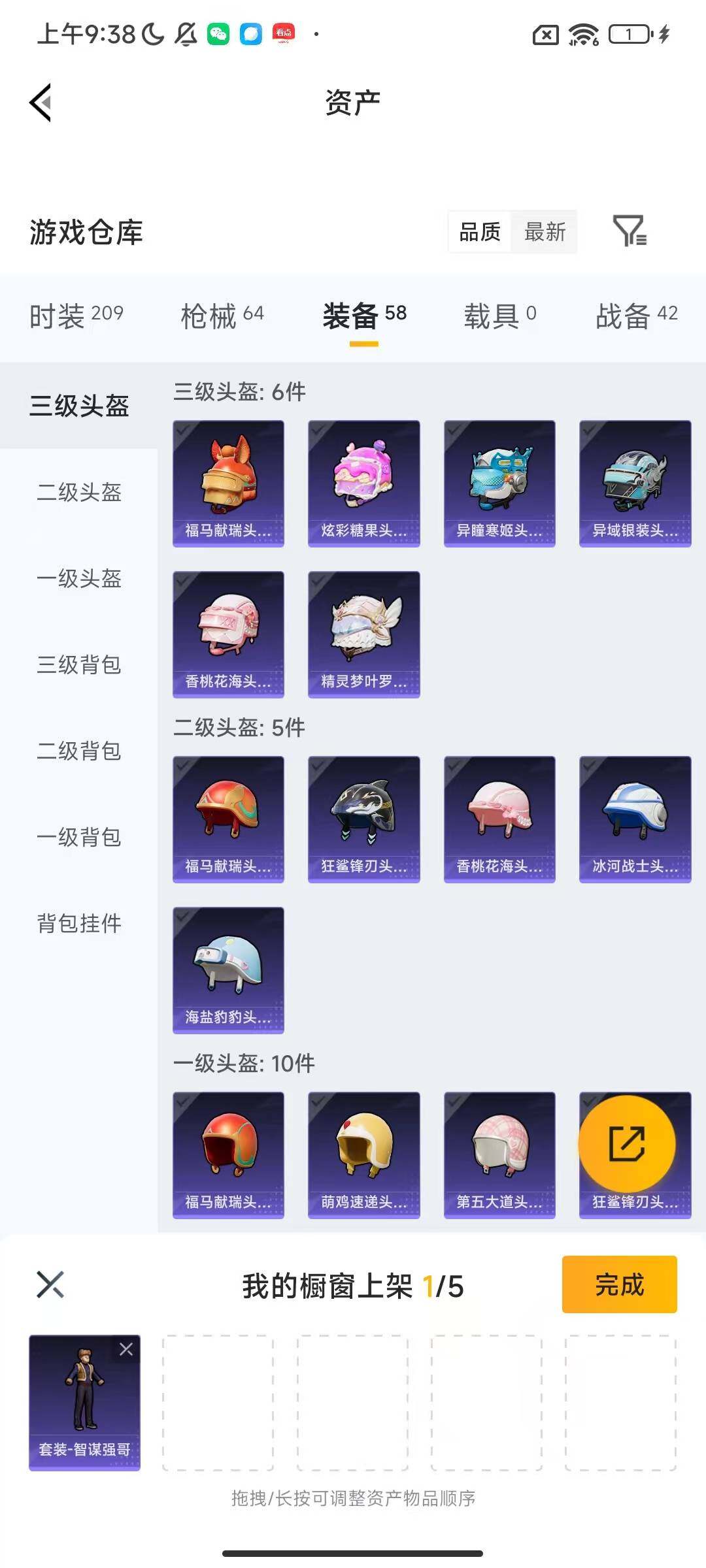
Task: Open the filter icon next to sort options
Action: click(630, 232)
